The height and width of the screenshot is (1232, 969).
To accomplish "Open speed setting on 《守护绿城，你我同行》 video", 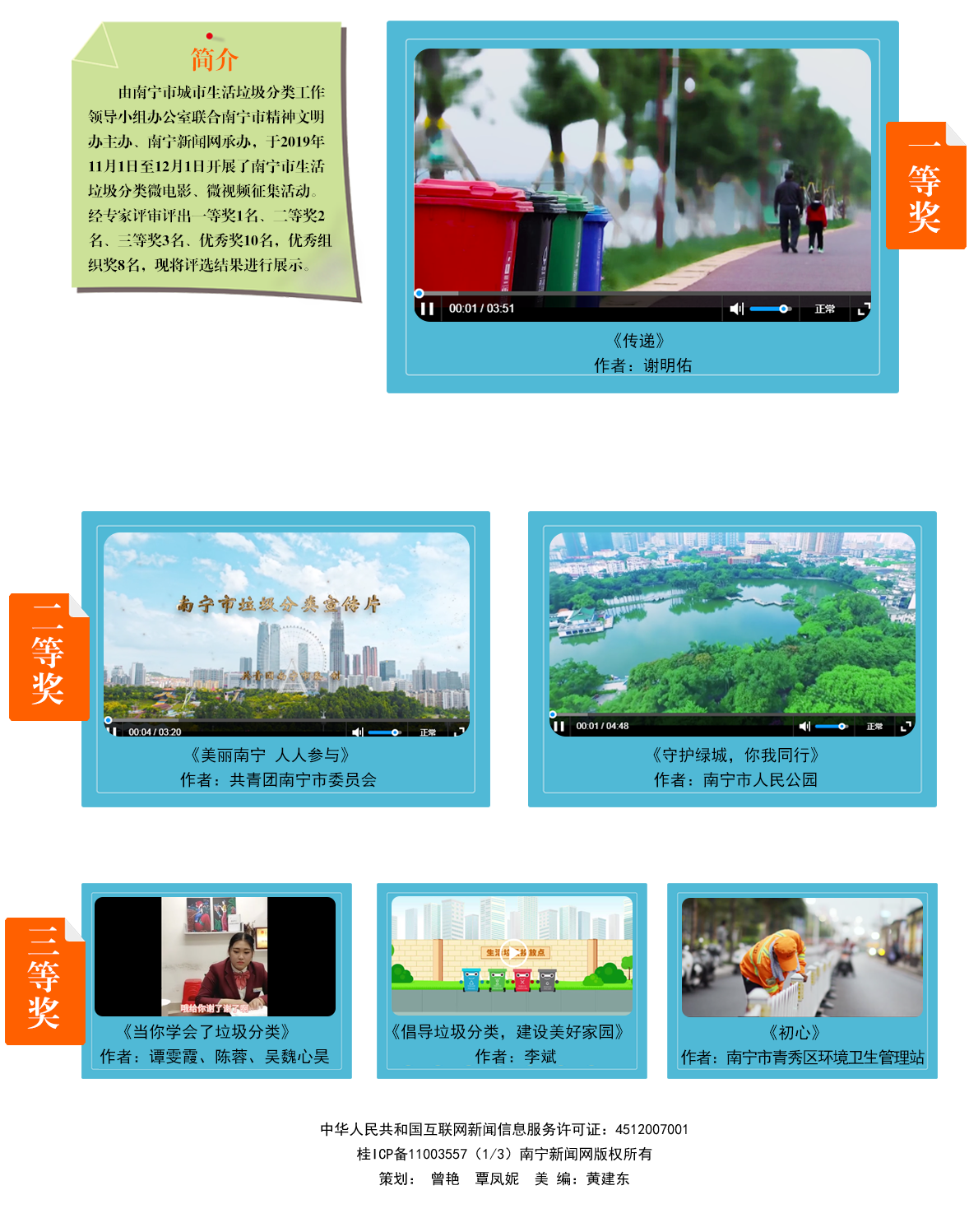I will pyautogui.click(x=874, y=726).
